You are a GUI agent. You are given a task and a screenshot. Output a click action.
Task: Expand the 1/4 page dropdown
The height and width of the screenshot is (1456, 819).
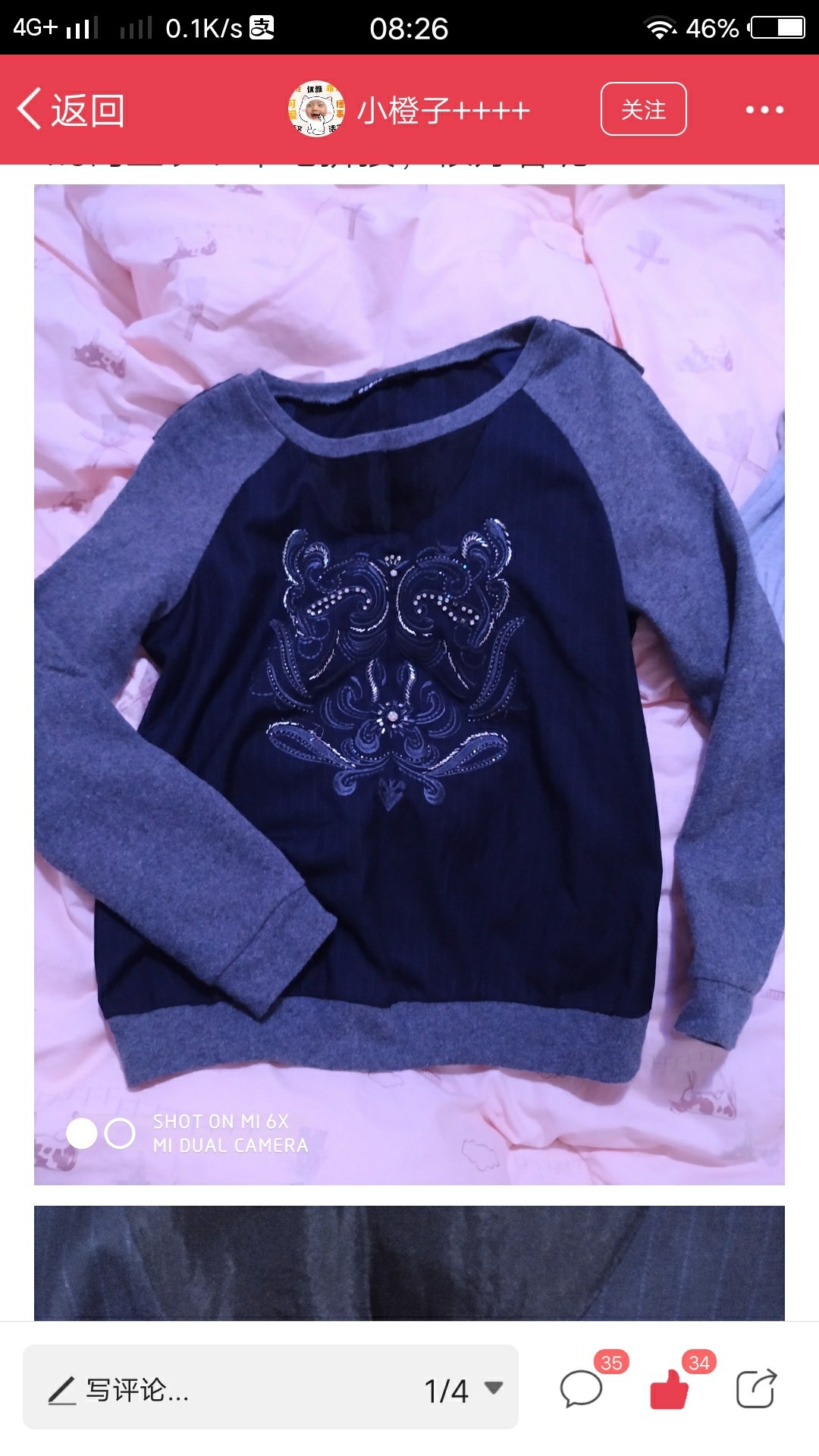tap(464, 1389)
